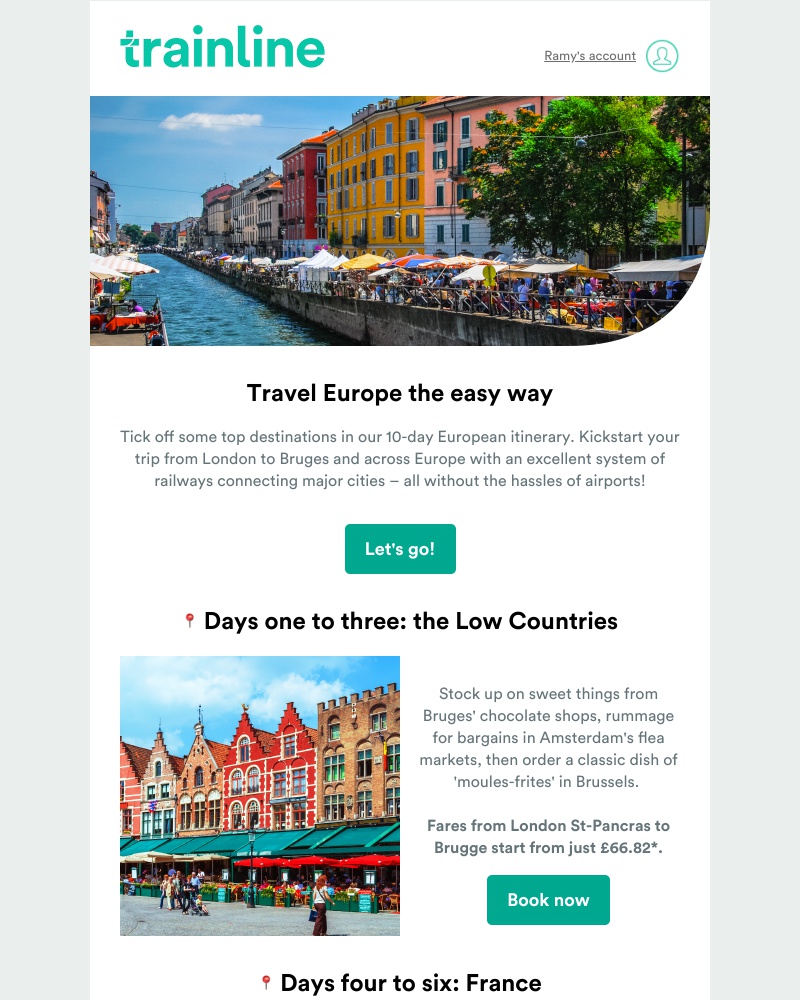This screenshot has height=1000, width=800.
Task: Click the "Days four to six: France" heading
Action: [410, 983]
